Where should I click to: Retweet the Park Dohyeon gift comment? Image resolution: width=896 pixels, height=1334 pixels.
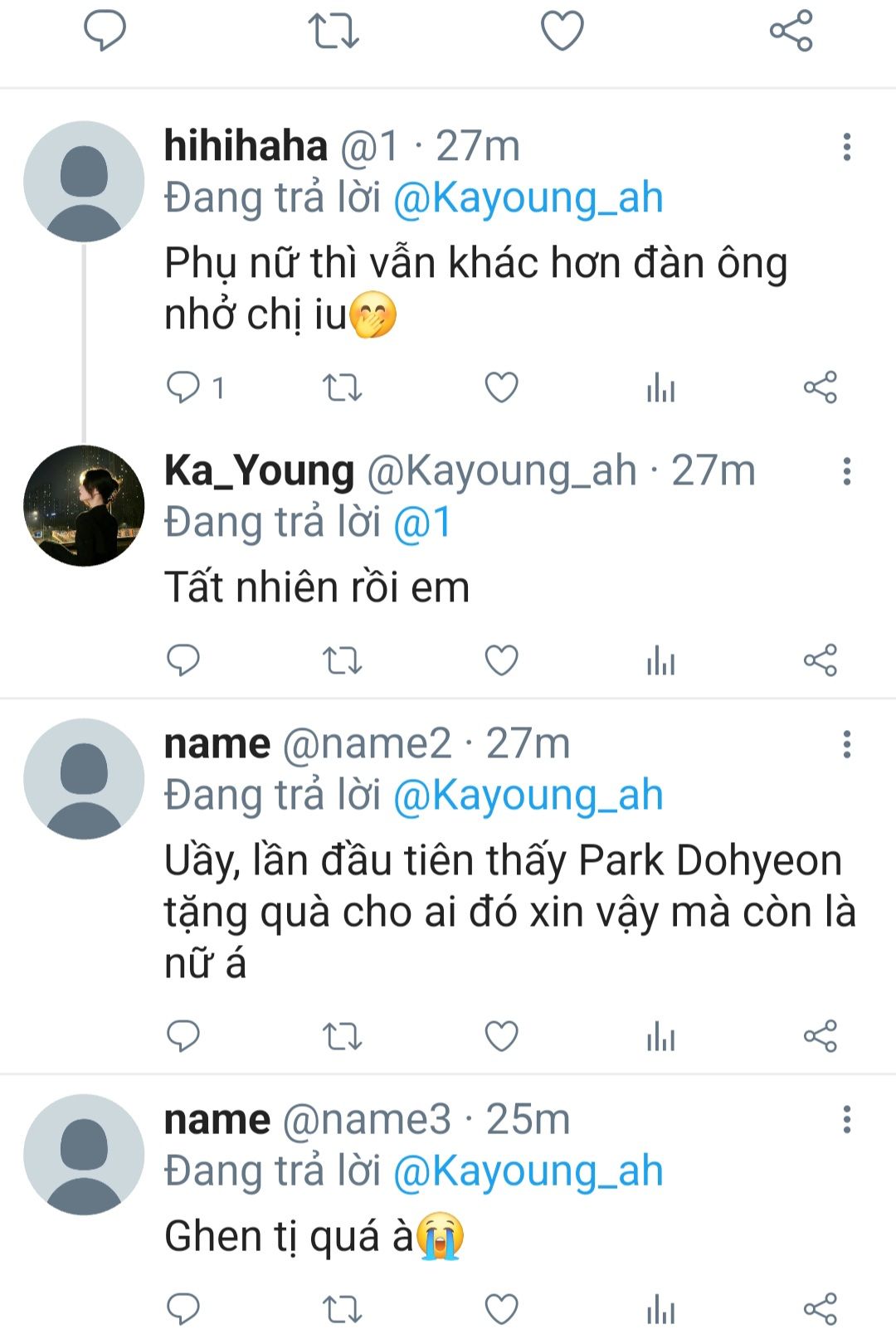[x=342, y=1035]
